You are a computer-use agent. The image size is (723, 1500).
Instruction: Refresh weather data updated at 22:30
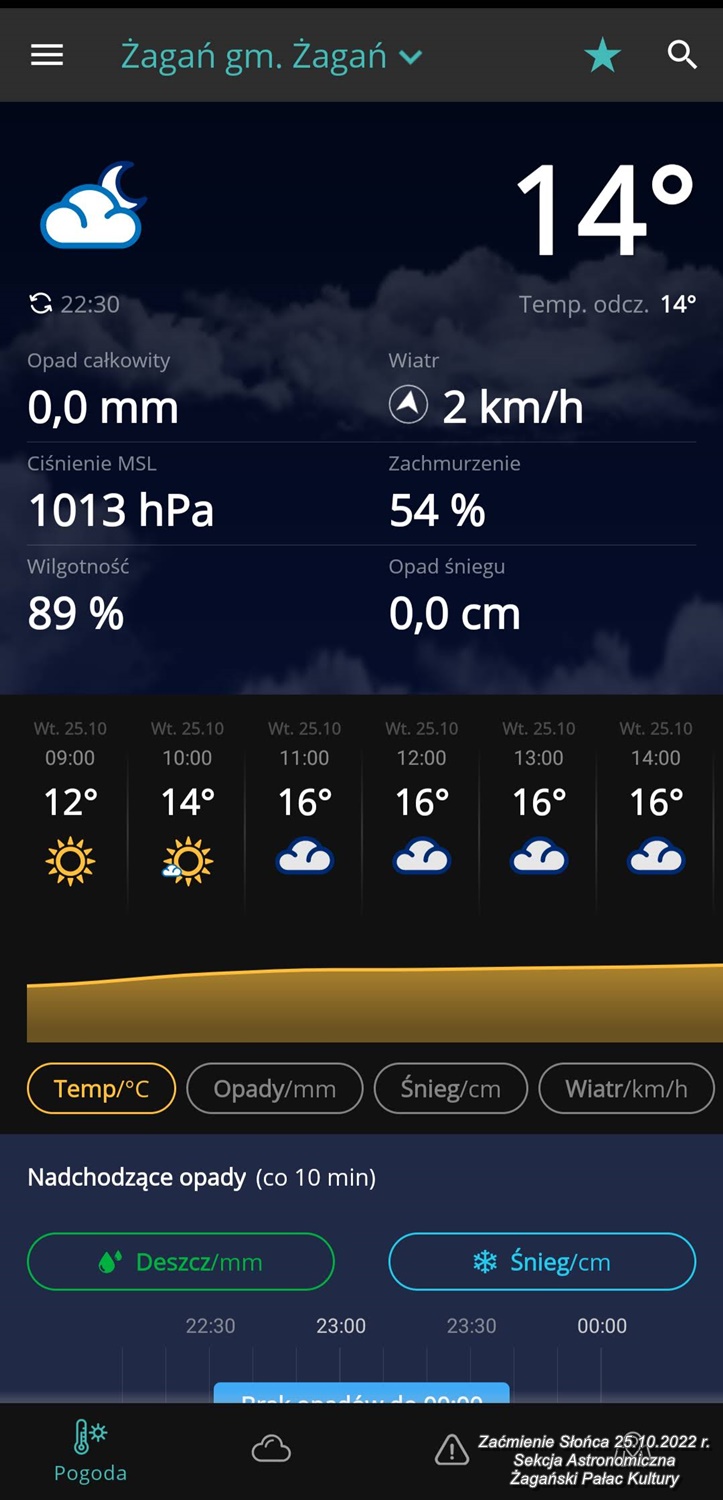[41, 304]
